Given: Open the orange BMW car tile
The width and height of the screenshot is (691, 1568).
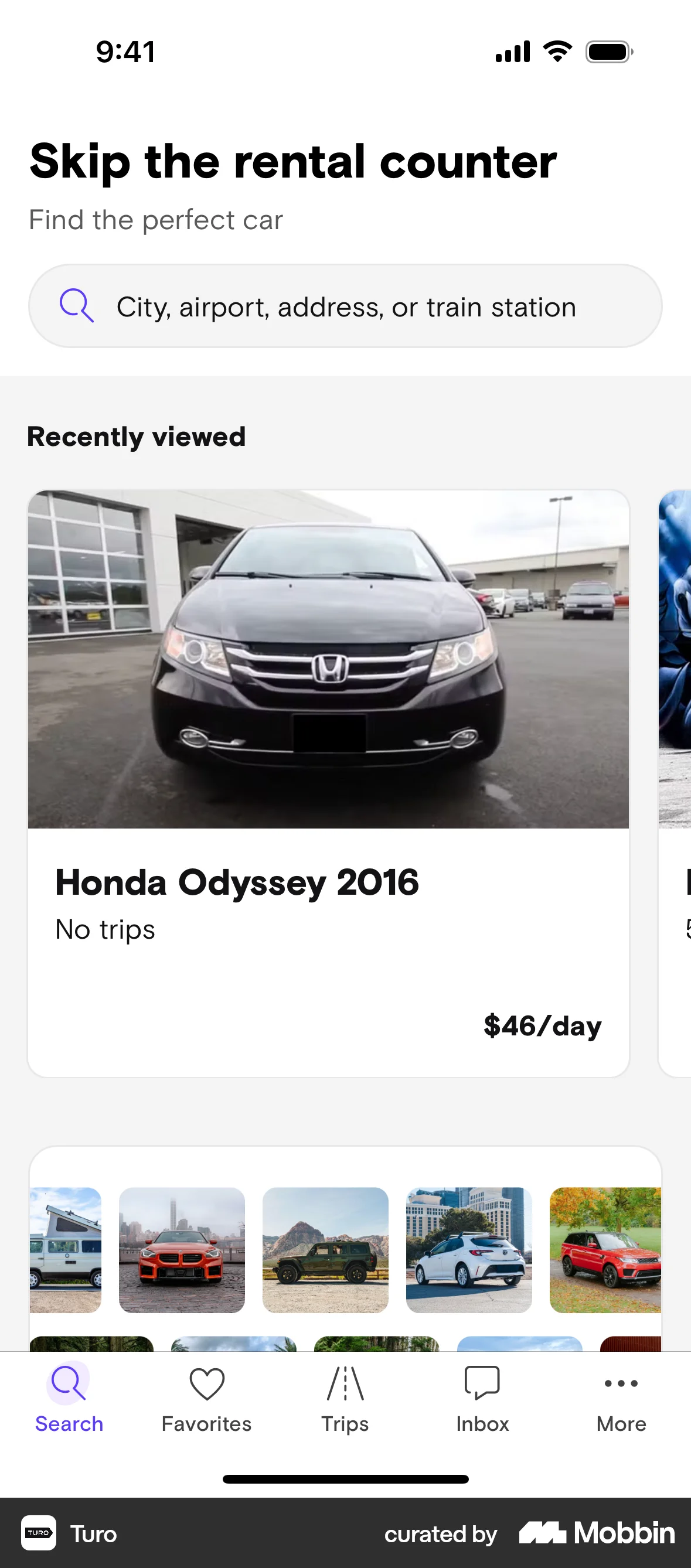Looking at the screenshot, I should tap(182, 1250).
